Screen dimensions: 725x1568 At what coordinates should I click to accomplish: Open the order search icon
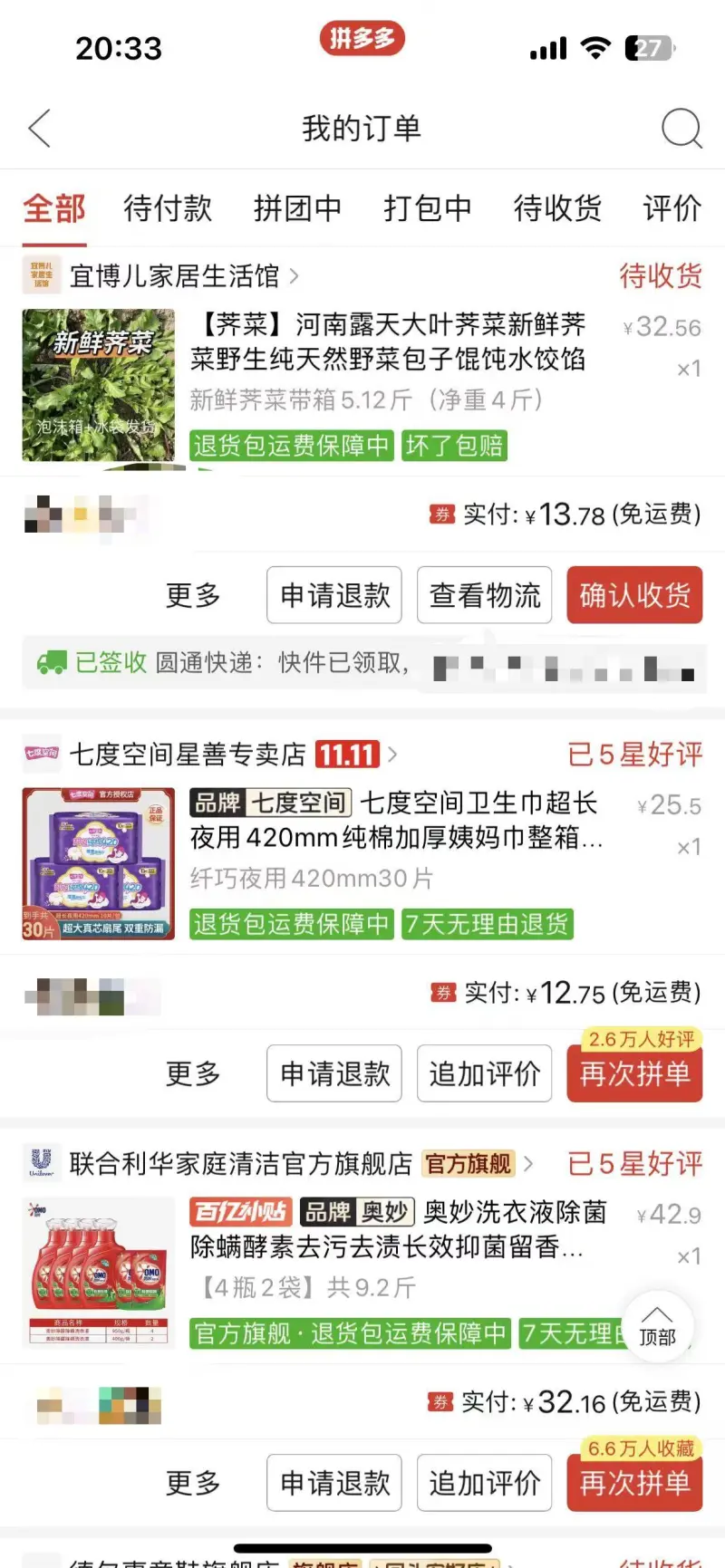pyautogui.click(x=681, y=129)
